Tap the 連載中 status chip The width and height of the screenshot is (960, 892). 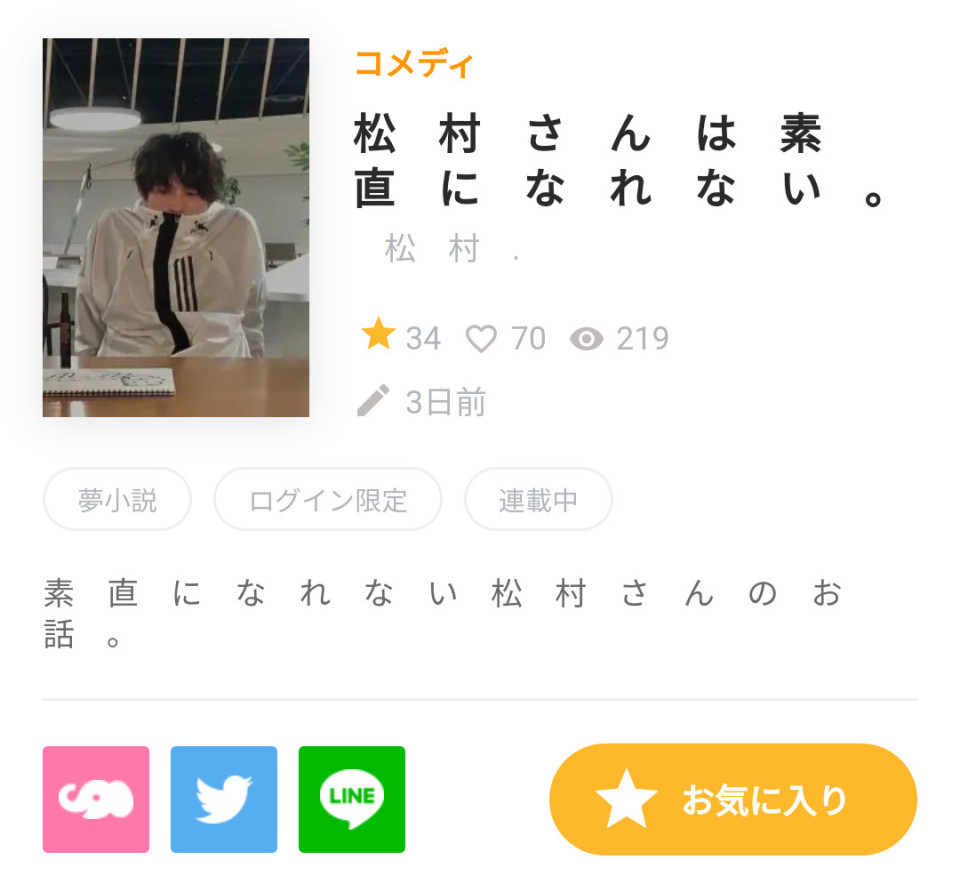tap(538, 500)
